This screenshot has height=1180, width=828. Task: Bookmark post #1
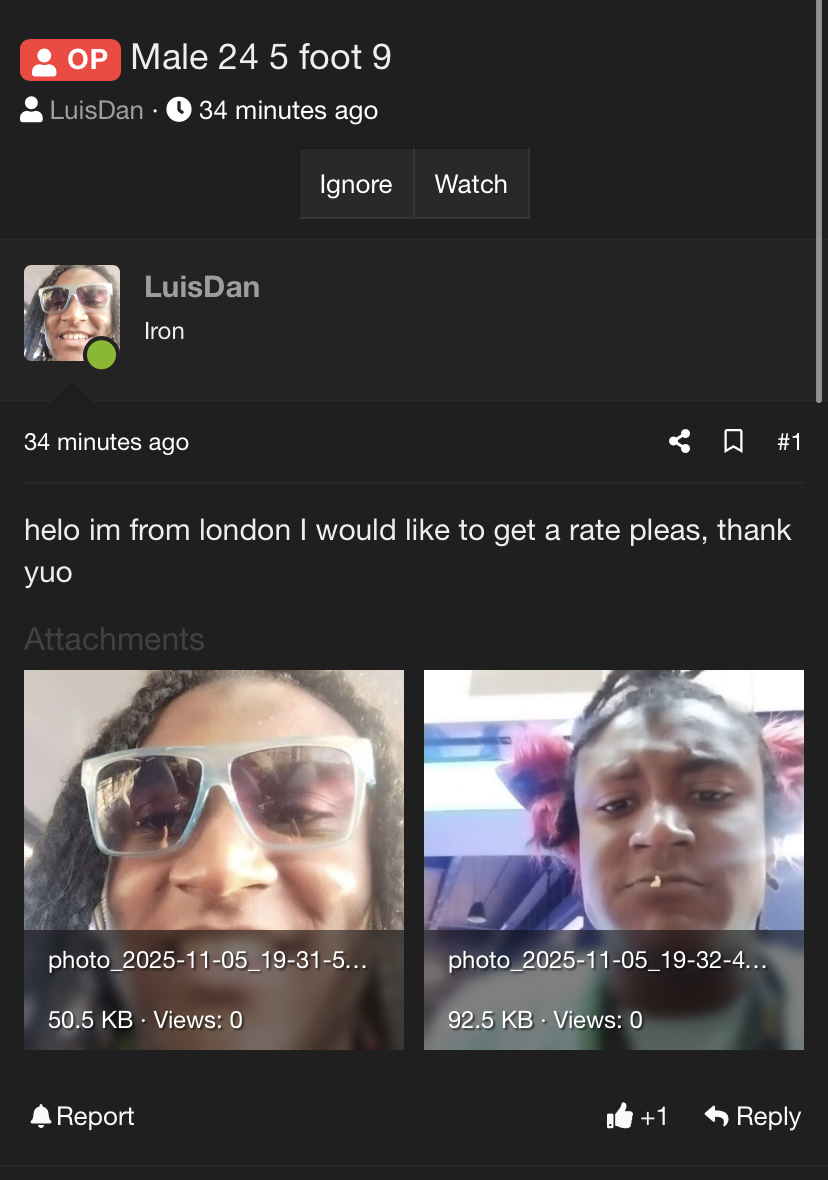733,441
